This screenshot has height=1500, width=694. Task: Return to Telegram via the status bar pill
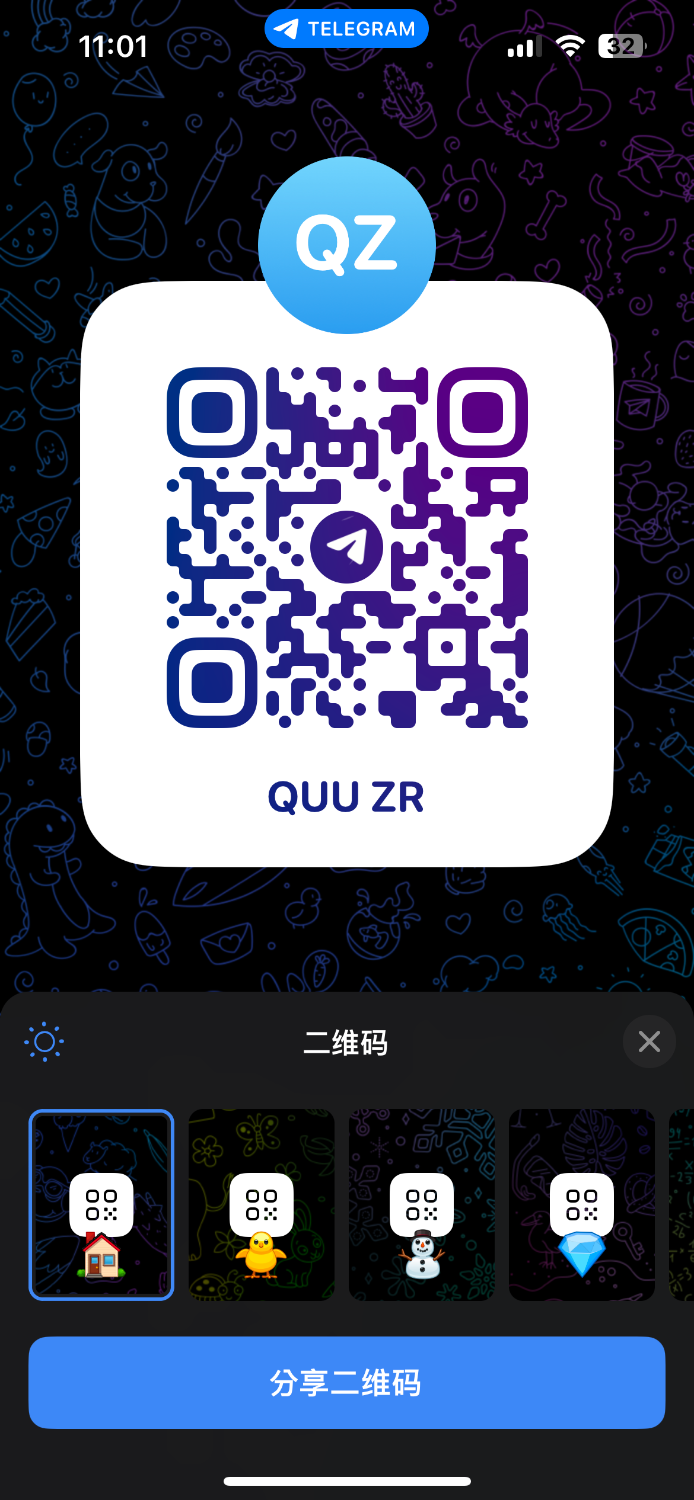click(x=346, y=29)
